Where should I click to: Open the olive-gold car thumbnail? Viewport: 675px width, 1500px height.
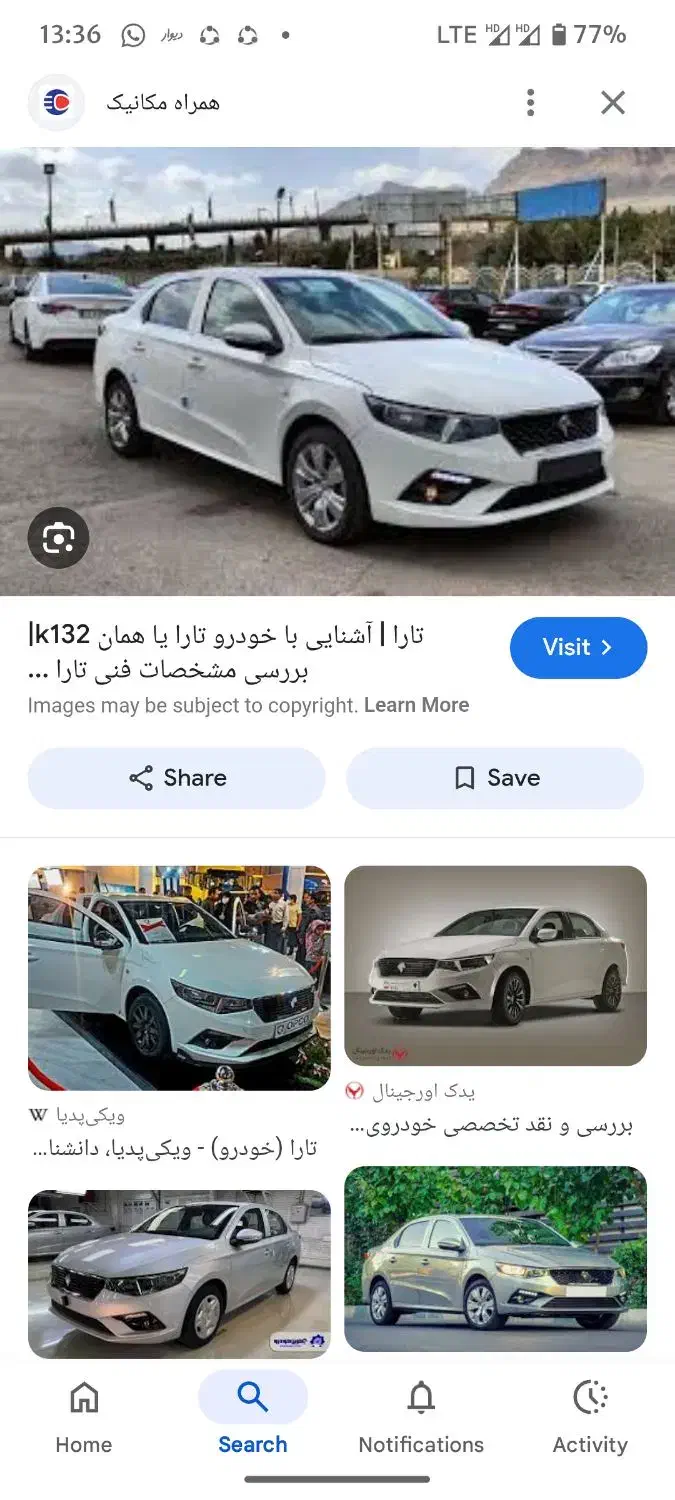pos(495,1258)
